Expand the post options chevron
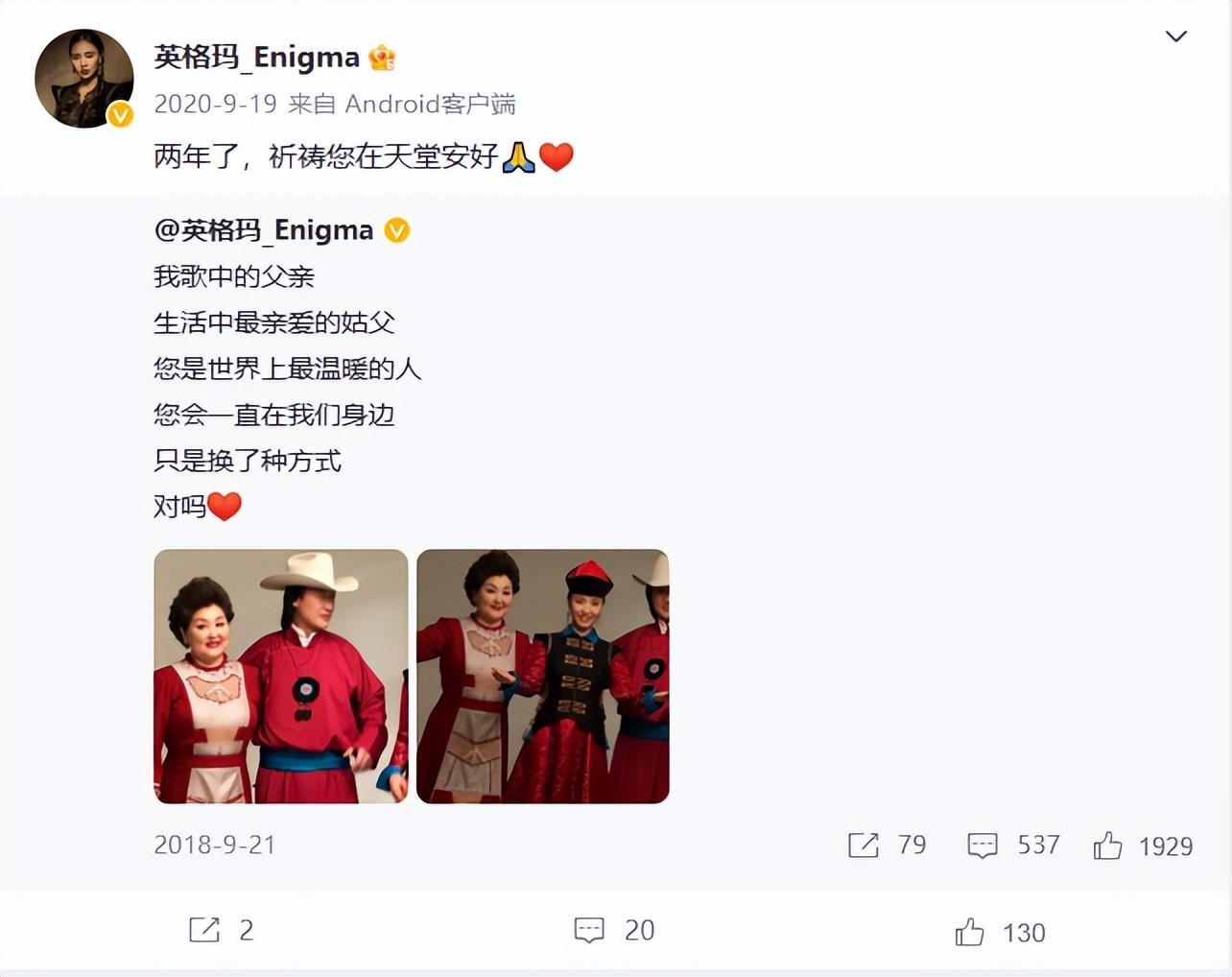This screenshot has width=1232, height=977. click(1175, 36)
